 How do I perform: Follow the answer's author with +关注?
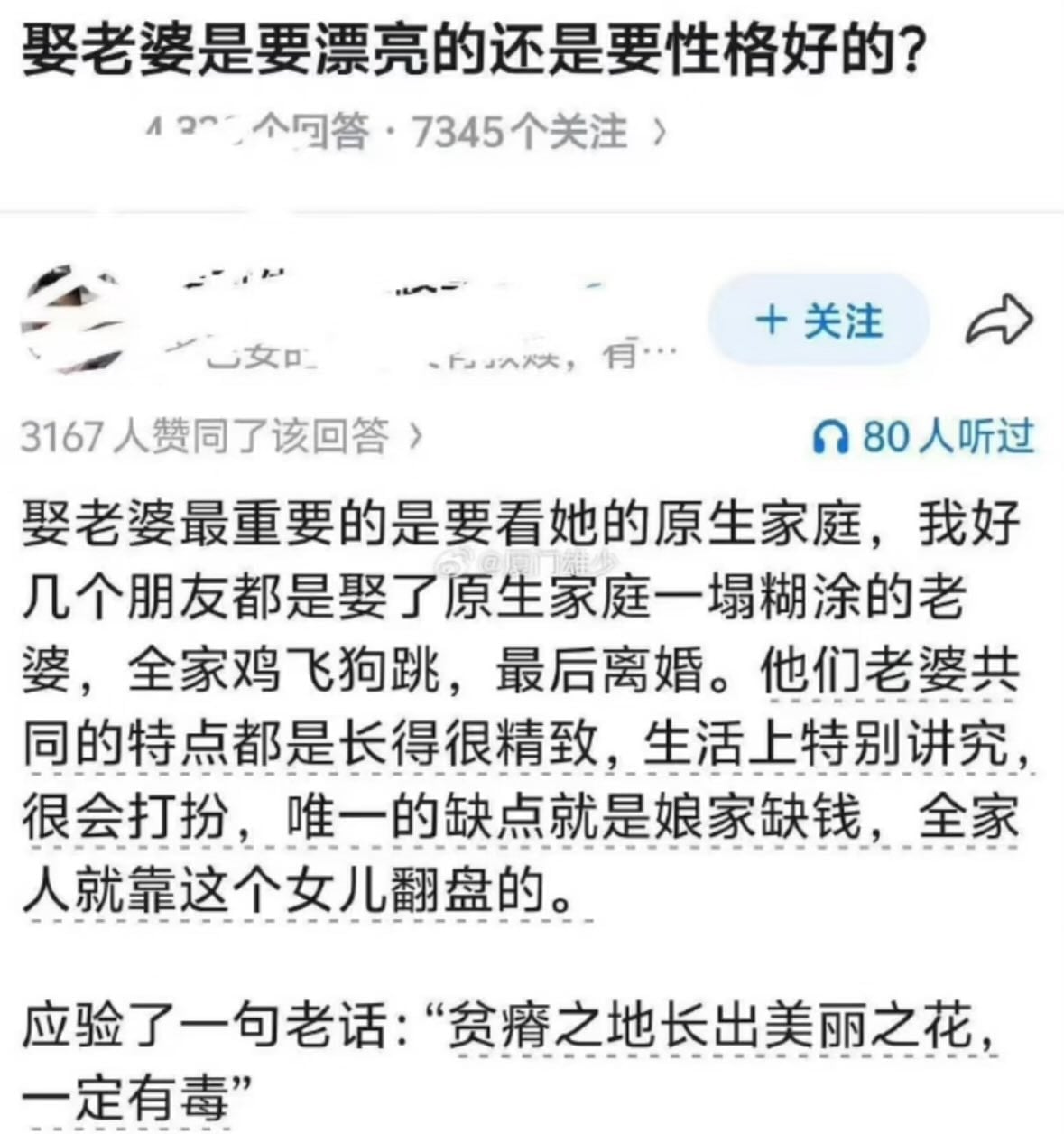click(819, 321)
